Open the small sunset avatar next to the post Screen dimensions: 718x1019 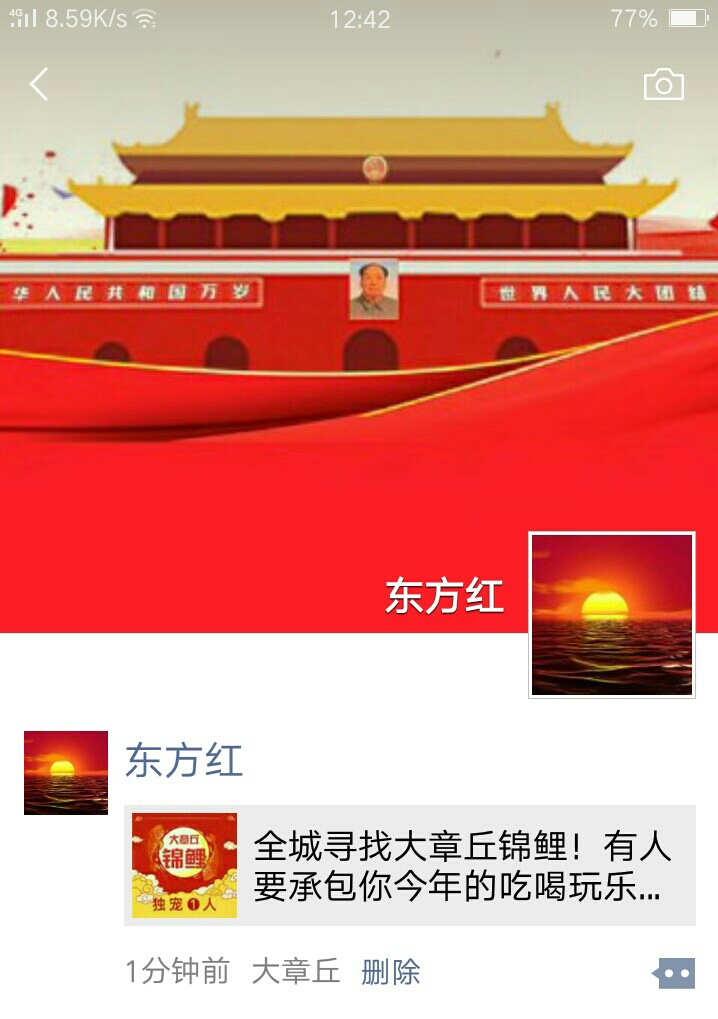click(x=66, y=773)
